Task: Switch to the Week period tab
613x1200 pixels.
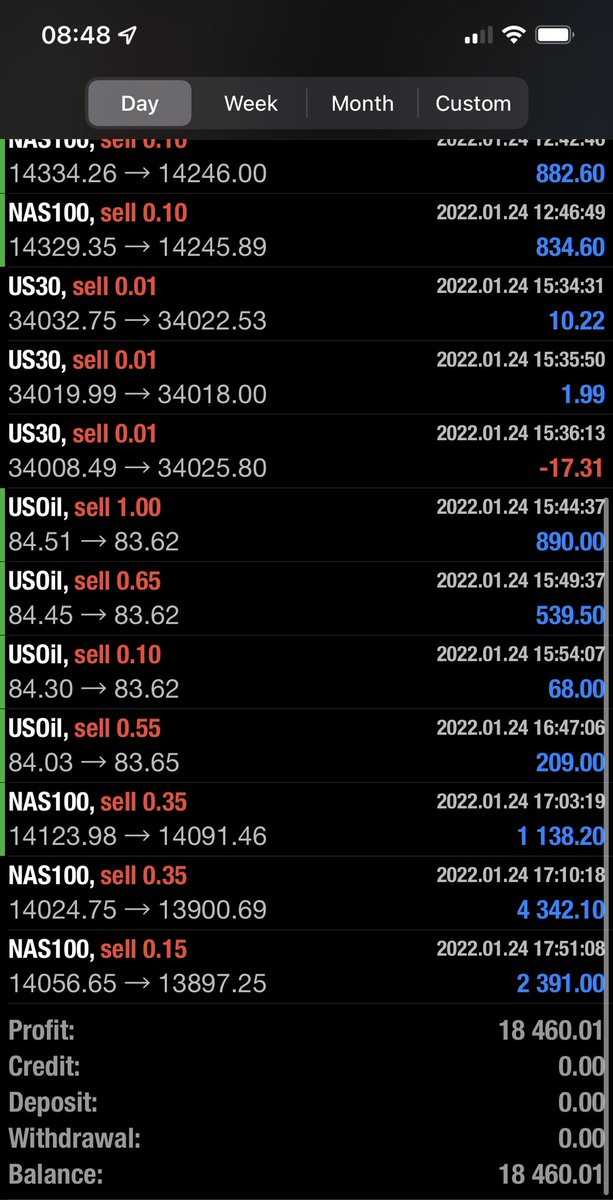Action: [251, 103]
